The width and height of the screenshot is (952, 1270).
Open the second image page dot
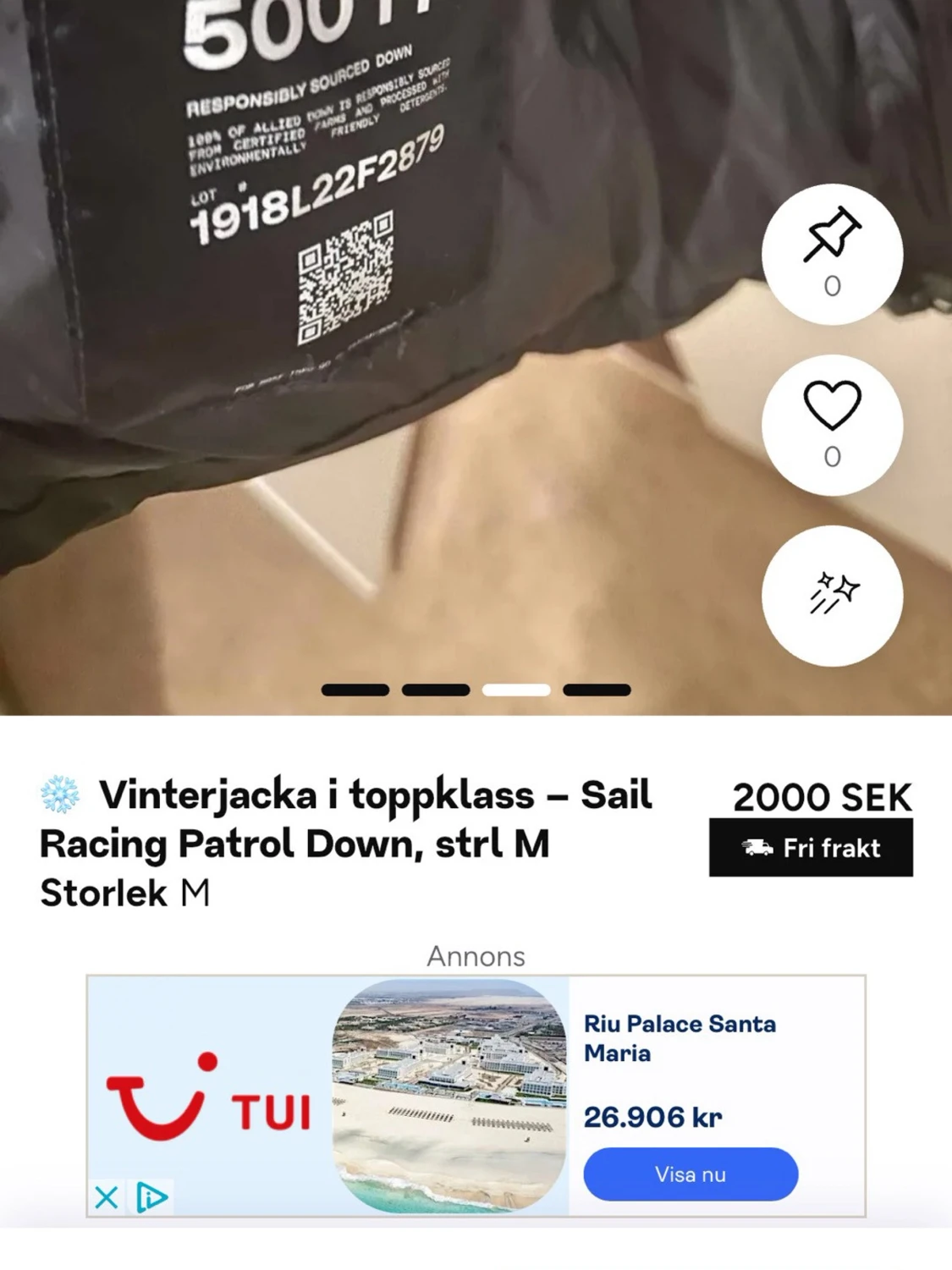(436, 689)
